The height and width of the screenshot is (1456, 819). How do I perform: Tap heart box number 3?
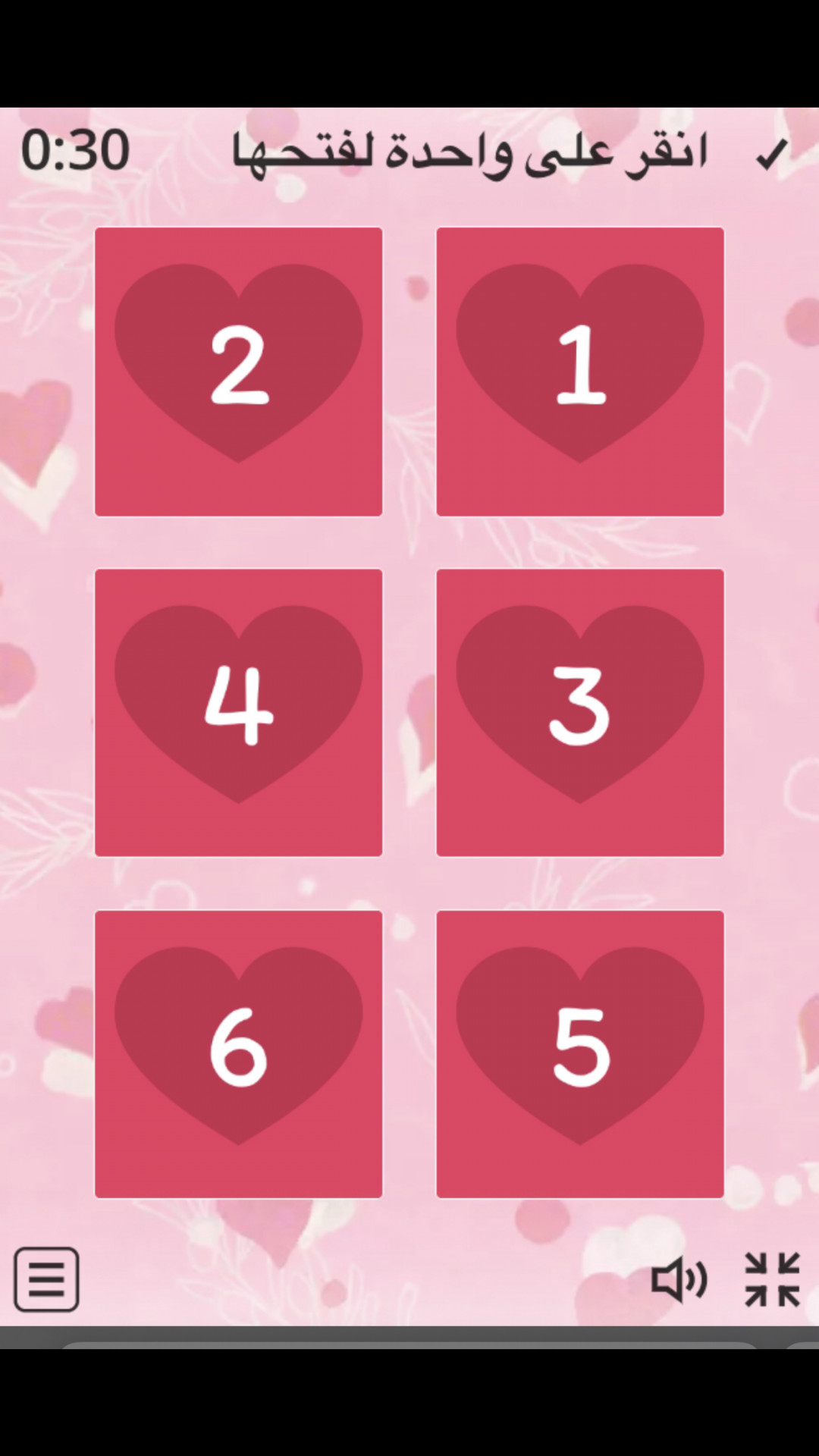(579, 713)
